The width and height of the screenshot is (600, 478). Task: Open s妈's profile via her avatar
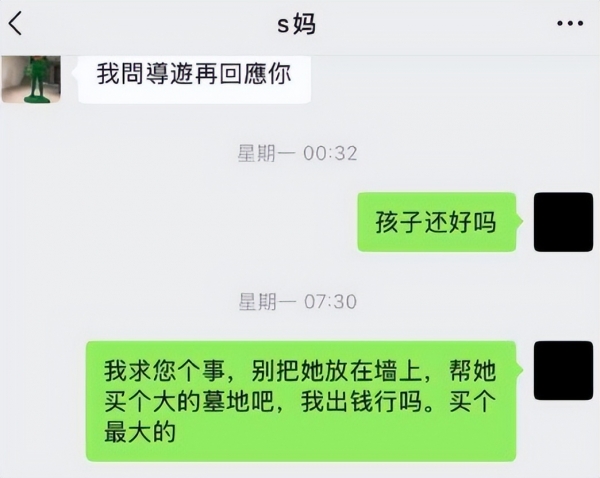[x=31, y=79]
